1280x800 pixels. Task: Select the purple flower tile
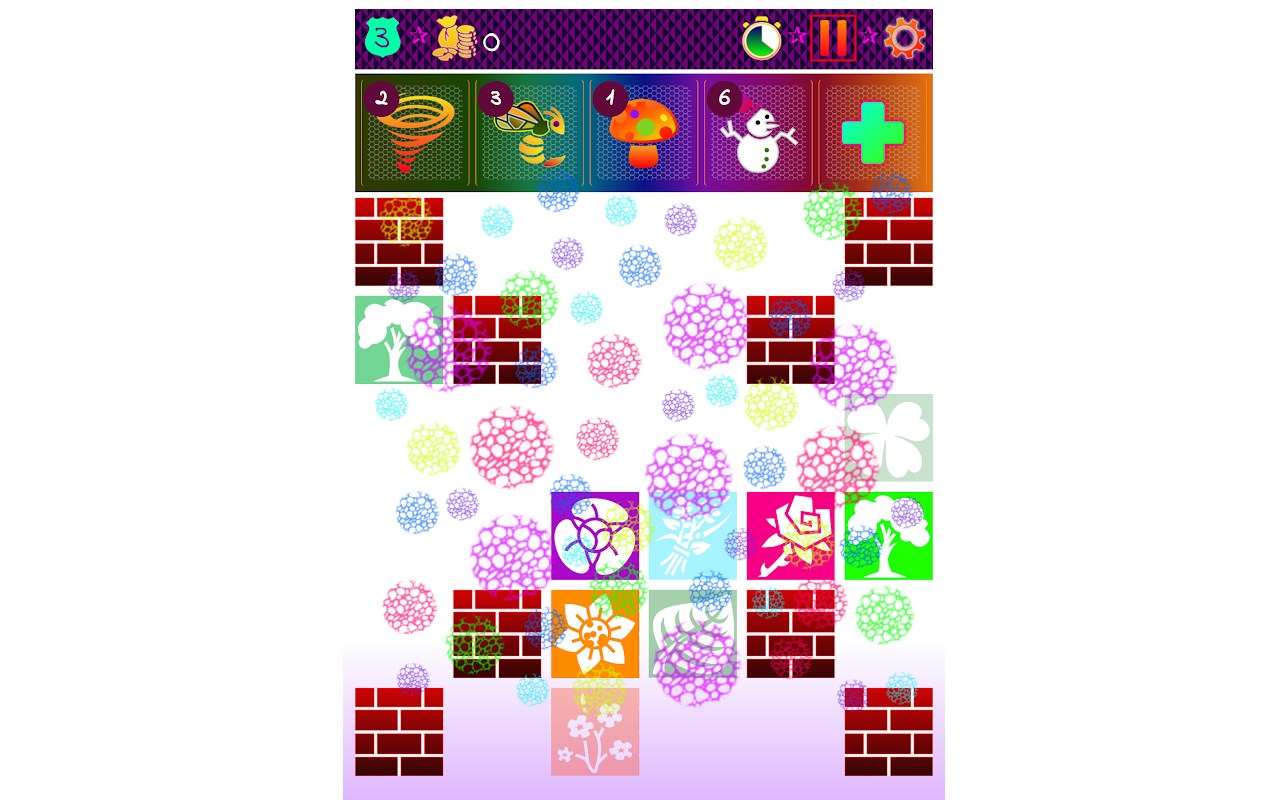click(x=594, y=536)
